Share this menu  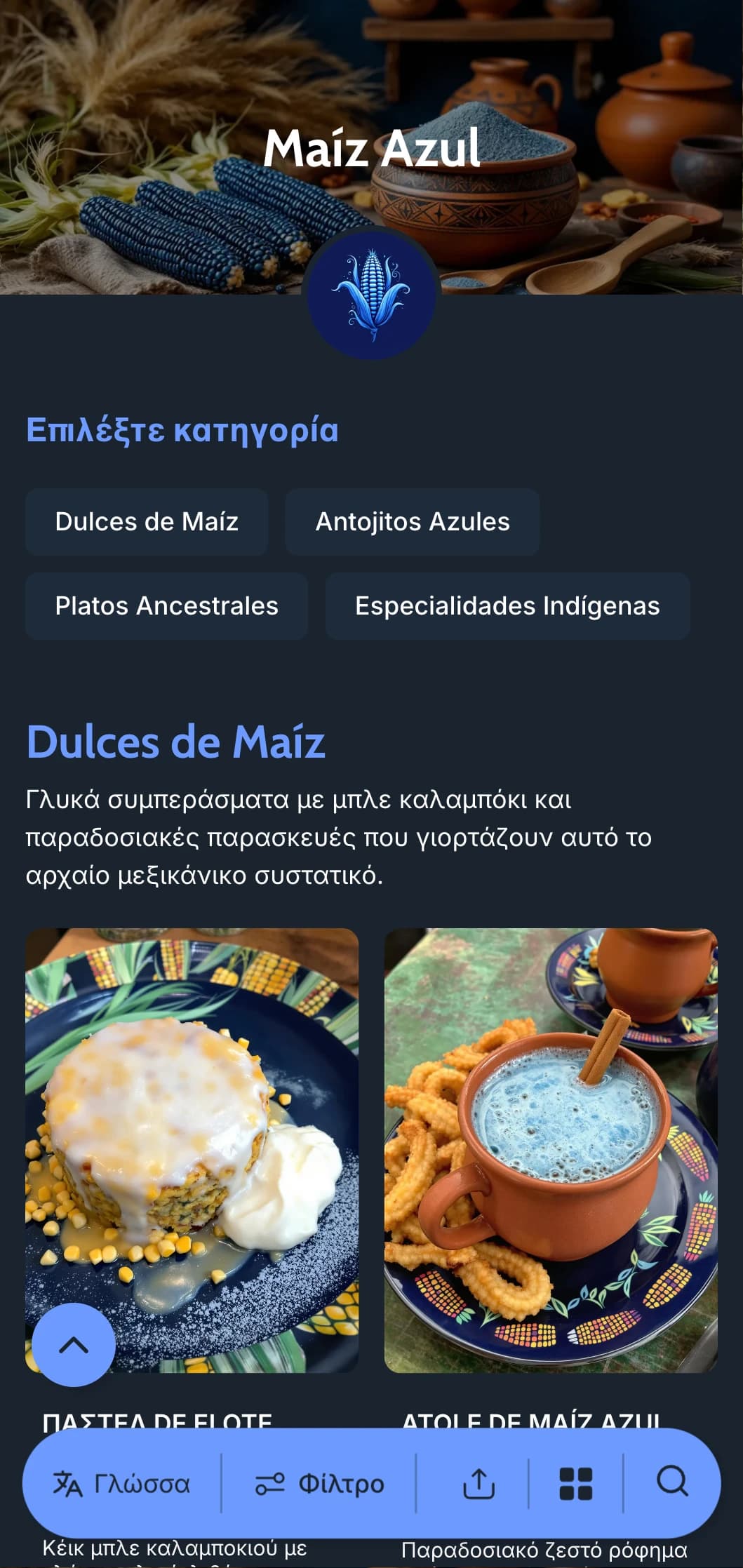[479, 1484]
